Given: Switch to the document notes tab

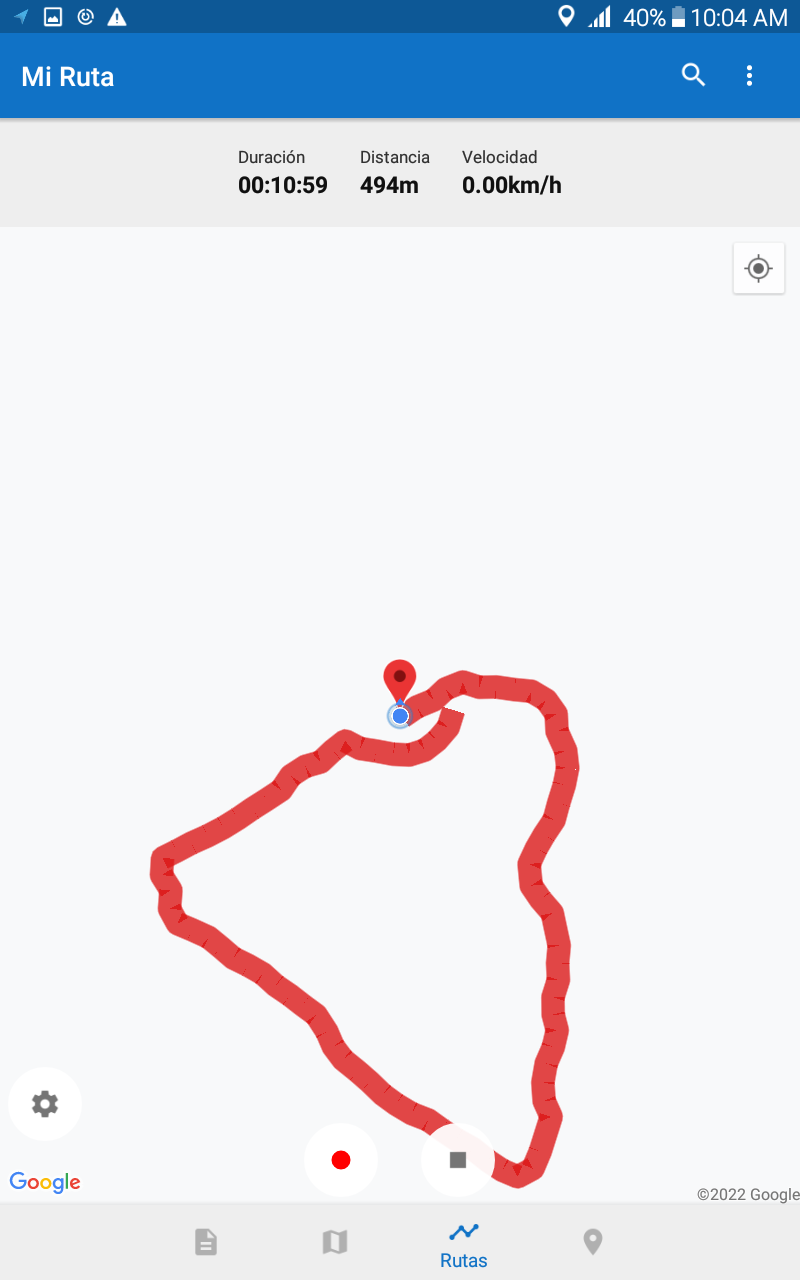Looking at the screenshot, I should [206, 1242].
